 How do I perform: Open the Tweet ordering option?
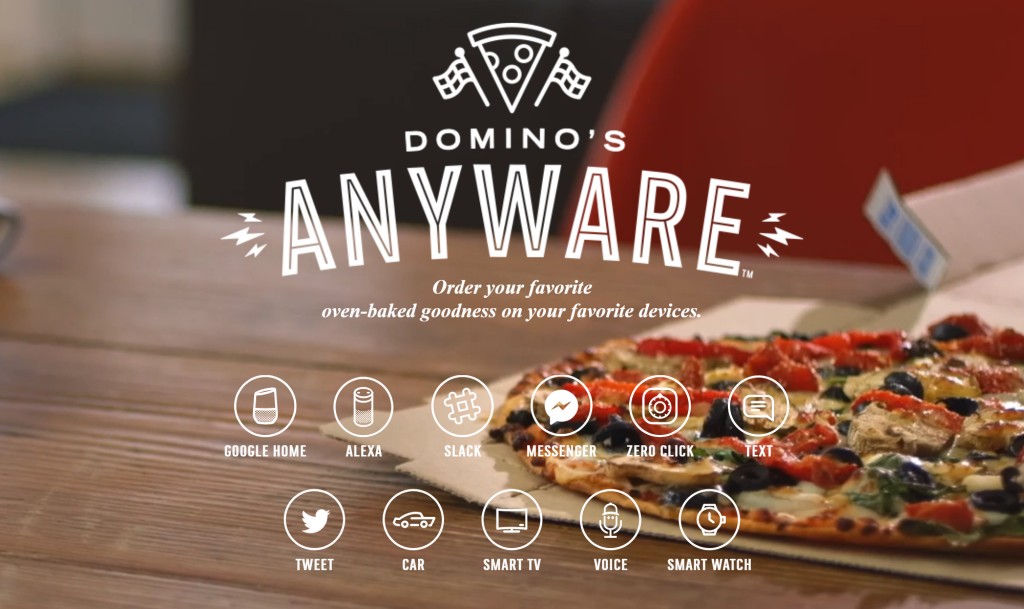click(314, 520)
